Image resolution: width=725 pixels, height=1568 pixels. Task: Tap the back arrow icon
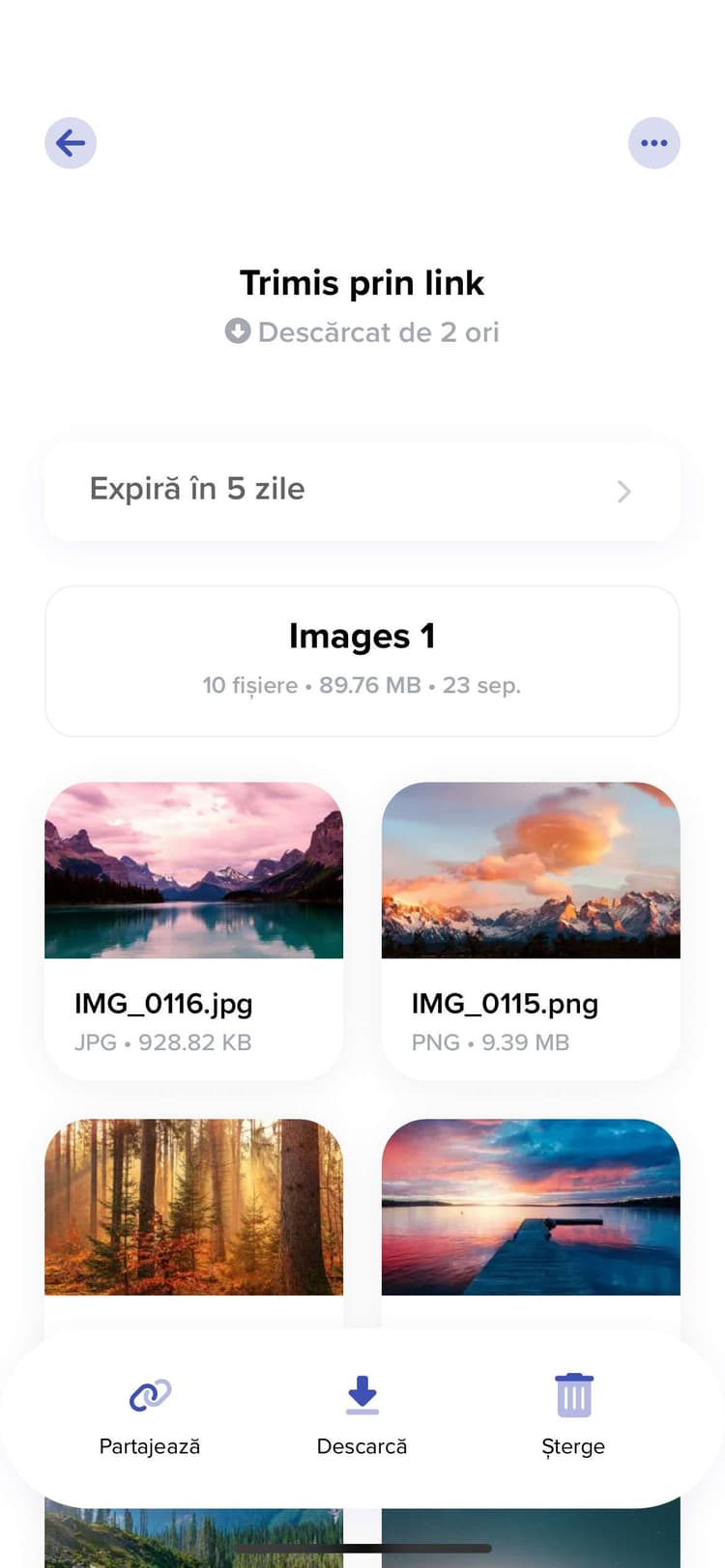[70, 143]
